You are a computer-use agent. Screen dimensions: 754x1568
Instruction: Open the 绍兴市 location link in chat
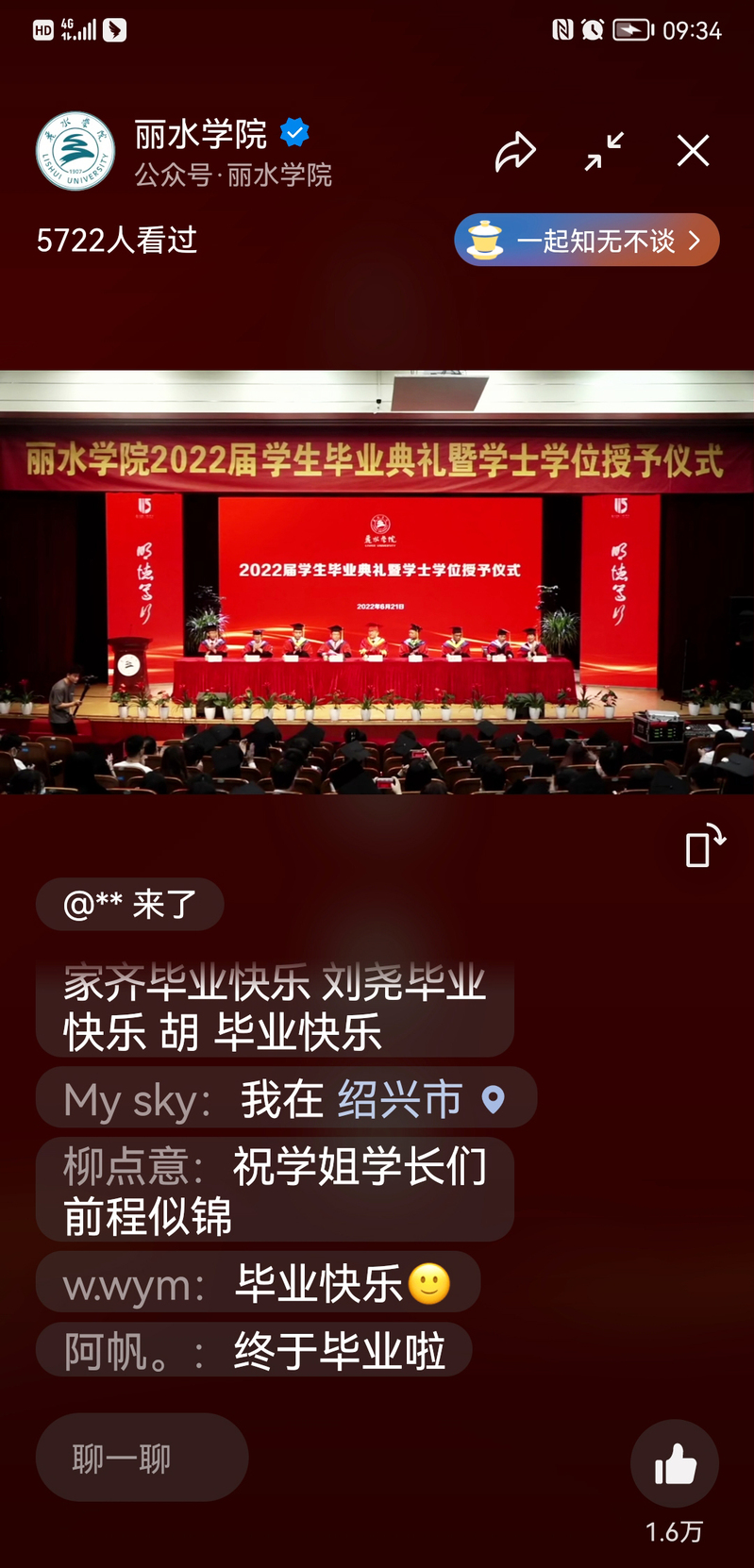401,1099
